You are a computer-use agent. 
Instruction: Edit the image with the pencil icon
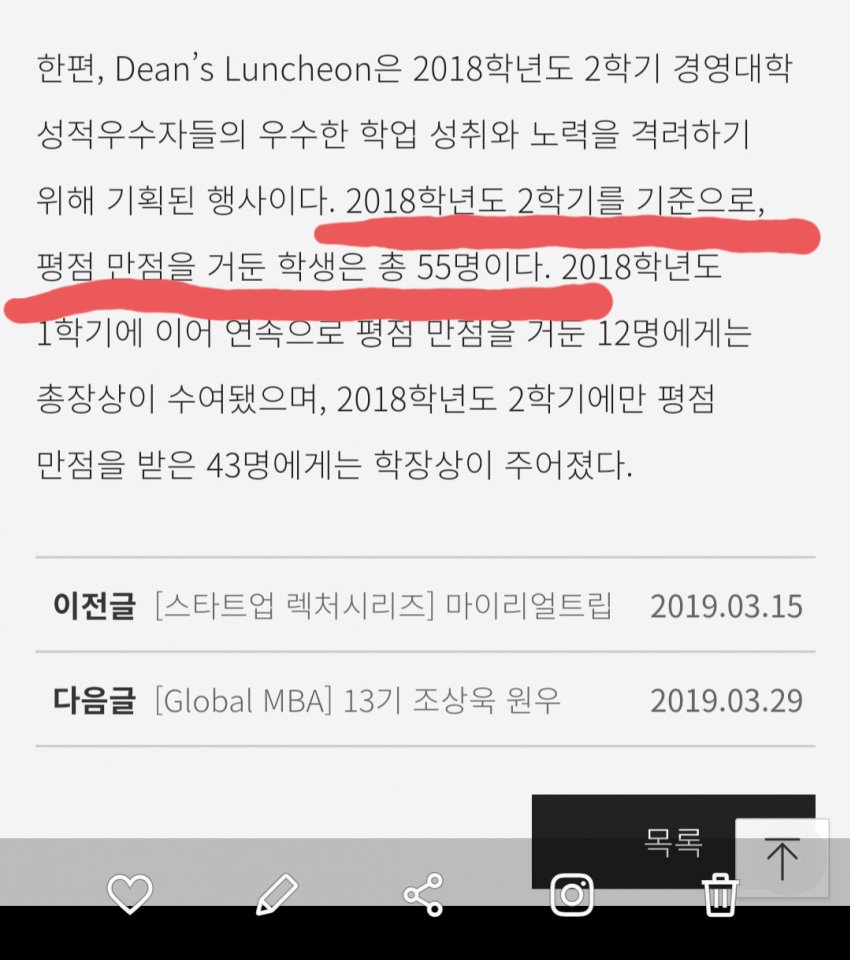(x=277, y=893)
